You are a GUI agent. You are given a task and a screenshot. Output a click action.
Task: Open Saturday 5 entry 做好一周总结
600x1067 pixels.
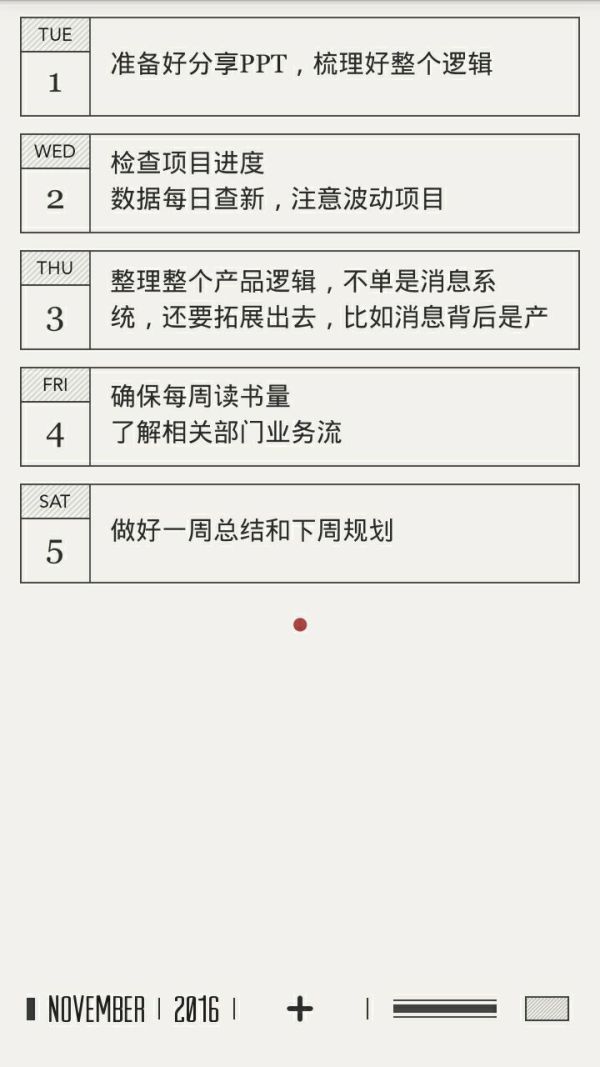300,534
